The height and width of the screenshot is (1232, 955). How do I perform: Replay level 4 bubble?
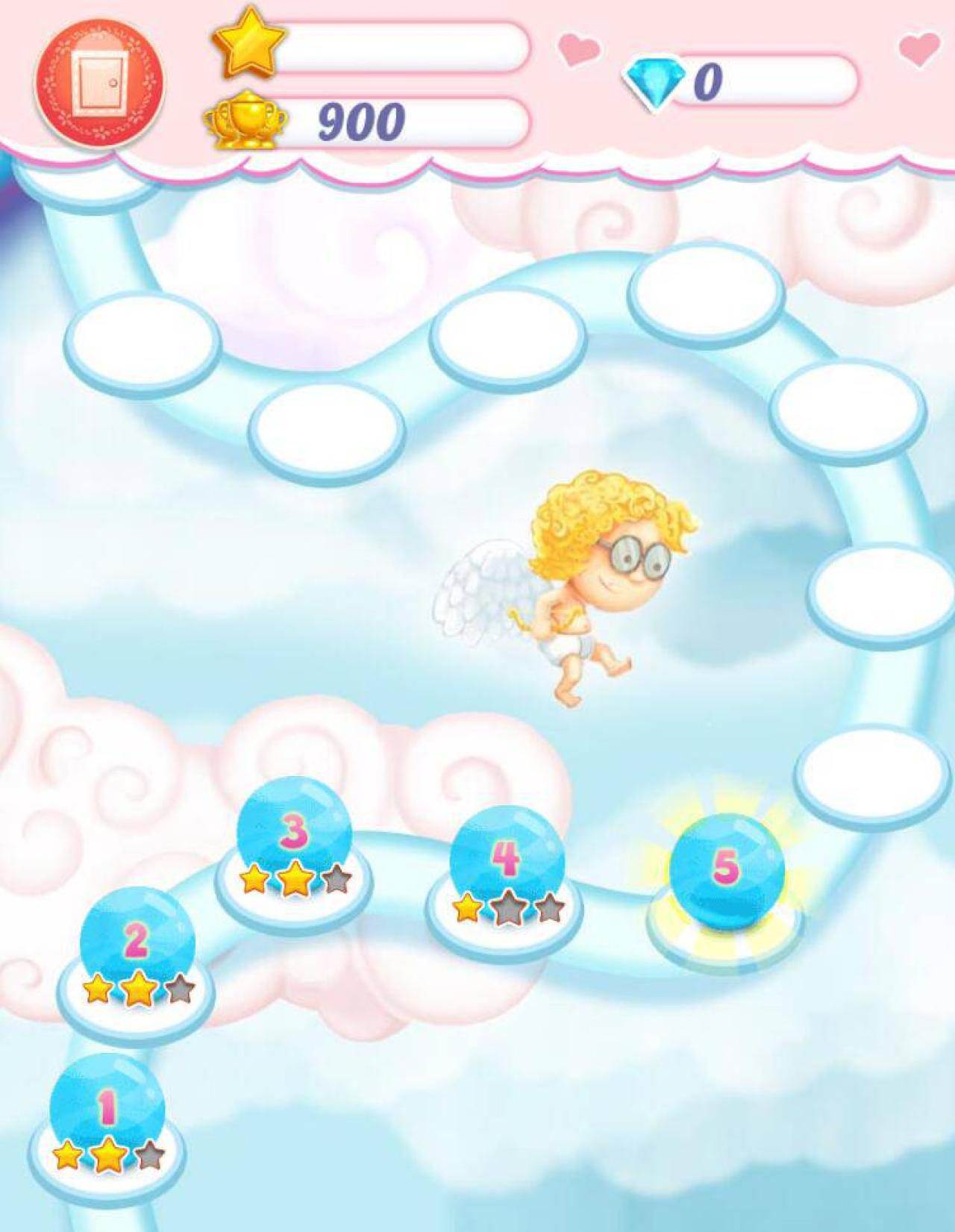(x=507, y=863)
